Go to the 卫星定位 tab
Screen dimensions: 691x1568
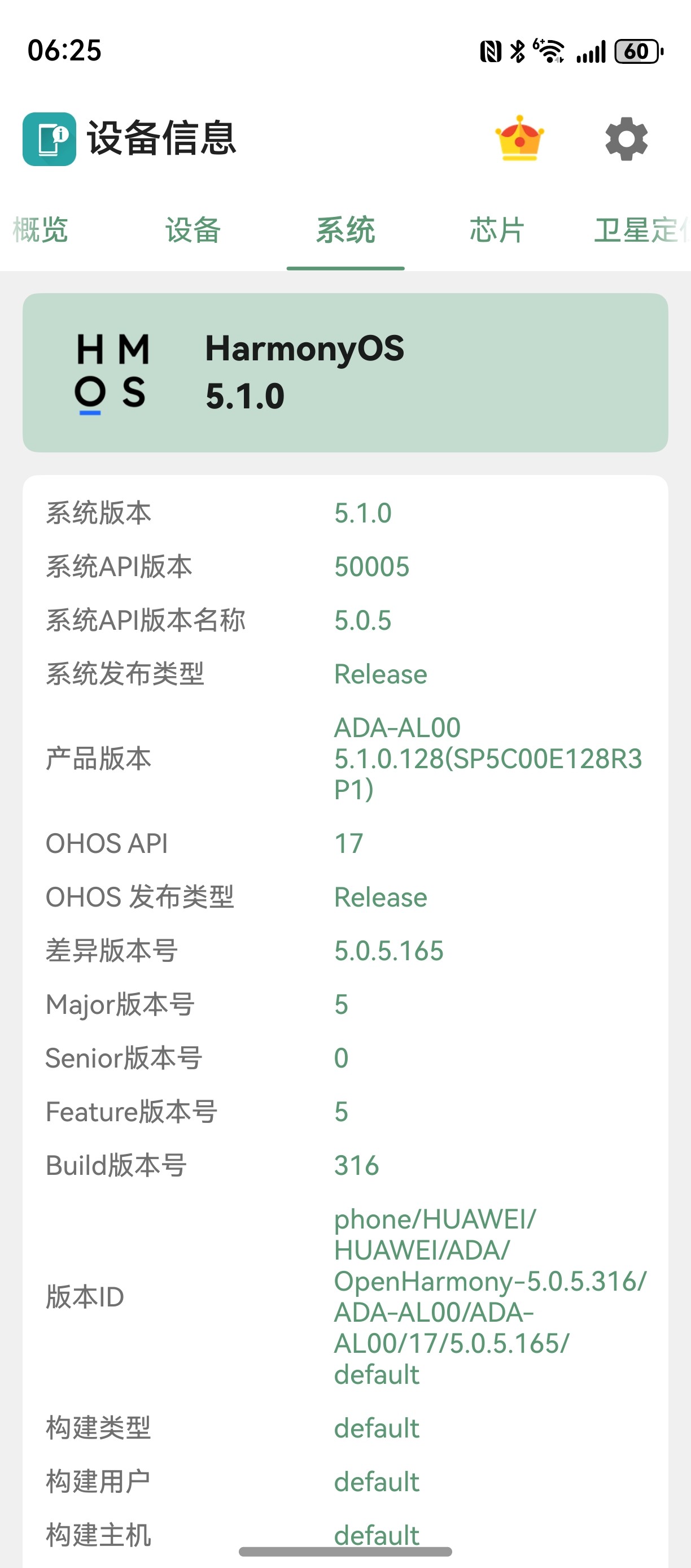638,230
